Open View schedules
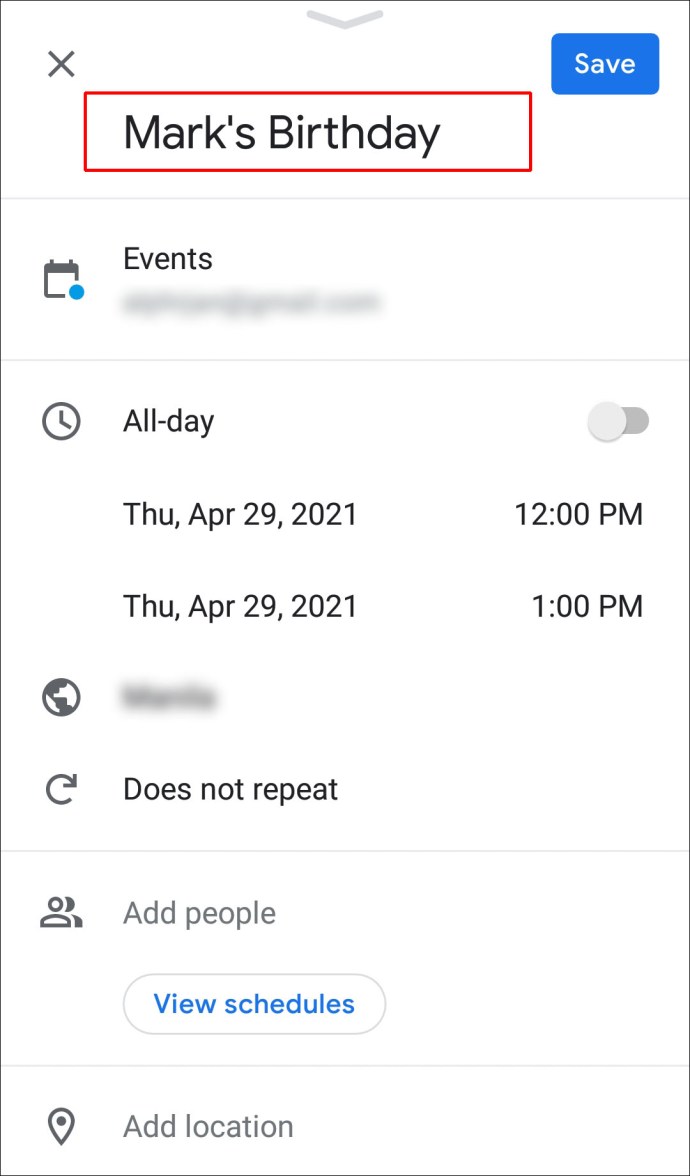 click(254, 1004)
